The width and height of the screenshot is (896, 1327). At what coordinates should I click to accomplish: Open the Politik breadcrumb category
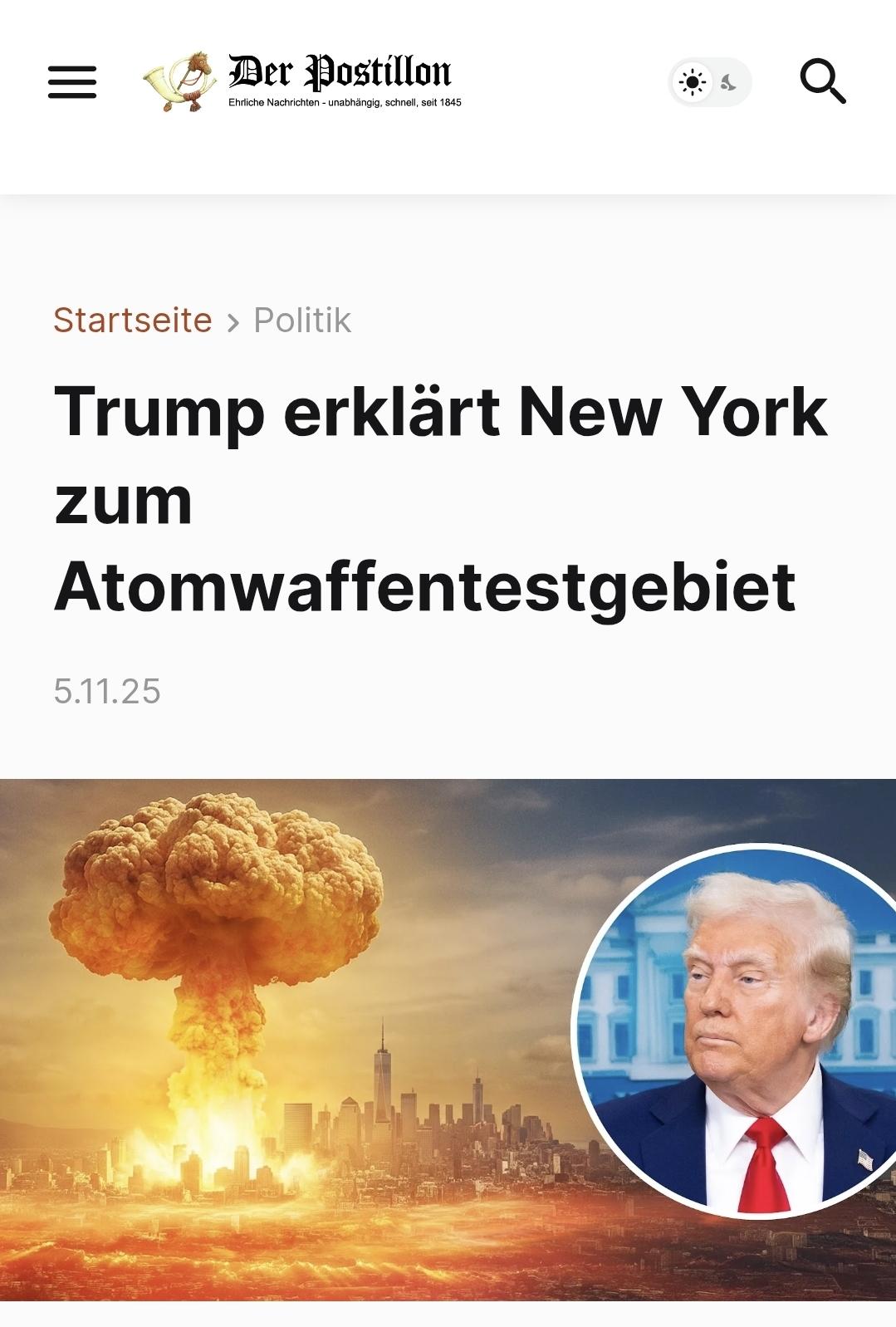tap(302, 321)
